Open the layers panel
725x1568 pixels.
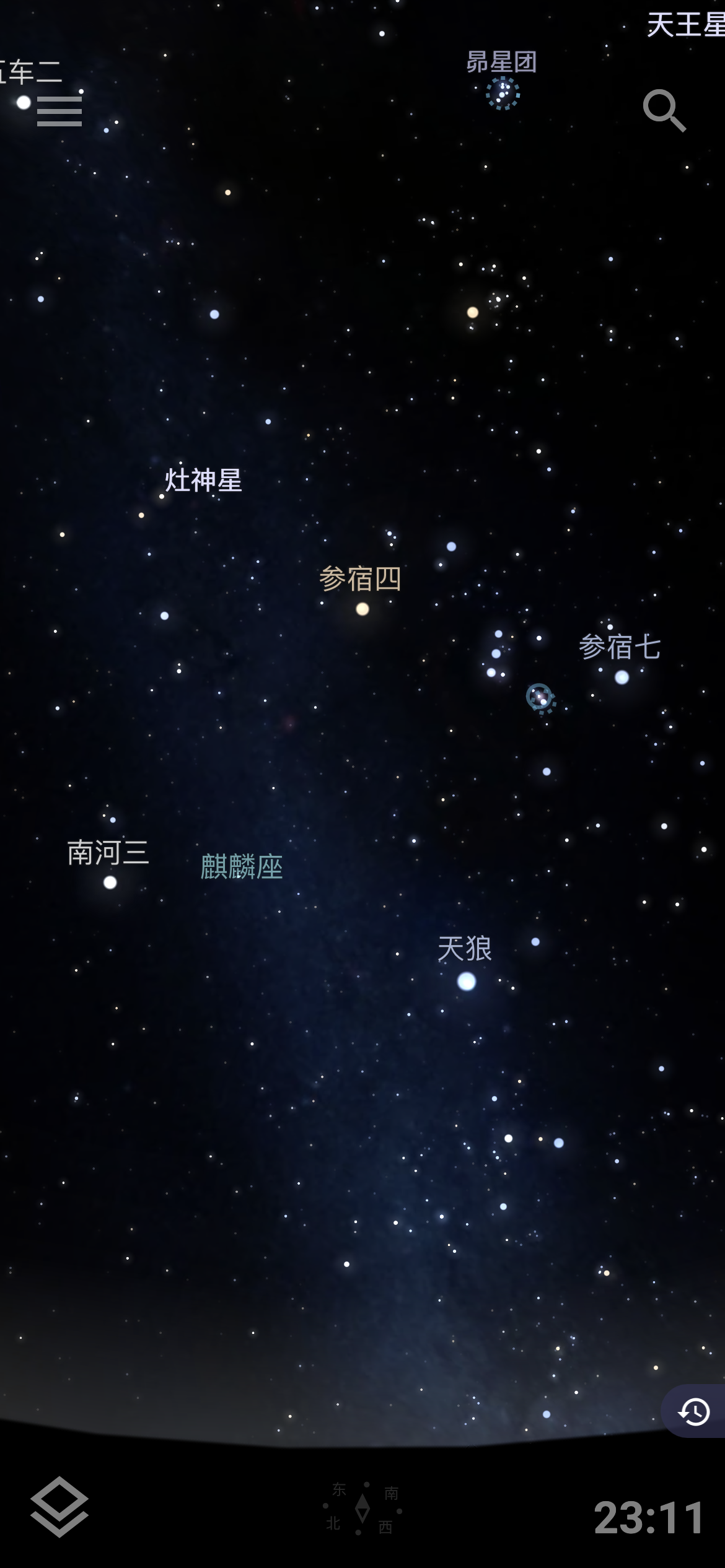[59, 1507]
